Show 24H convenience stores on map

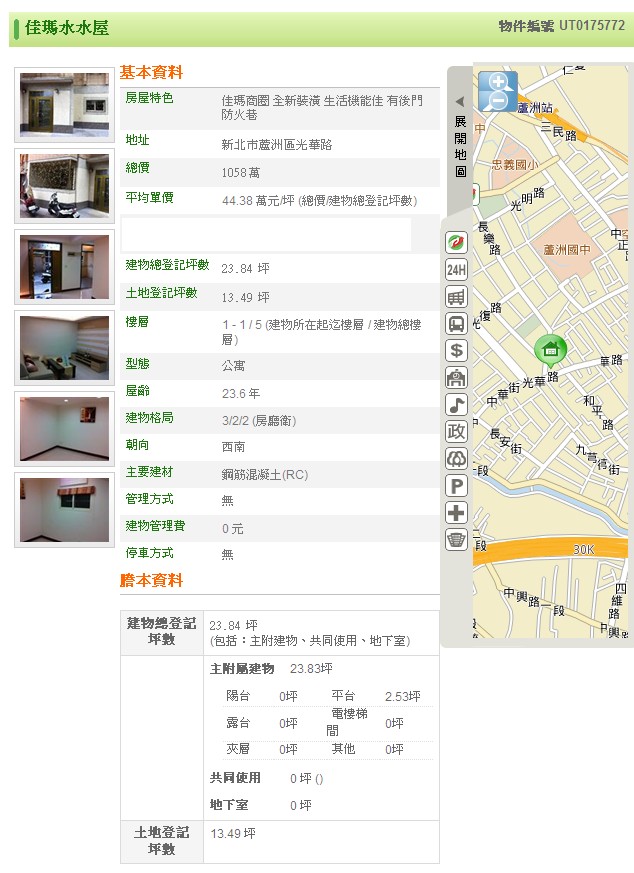[456, 269]
